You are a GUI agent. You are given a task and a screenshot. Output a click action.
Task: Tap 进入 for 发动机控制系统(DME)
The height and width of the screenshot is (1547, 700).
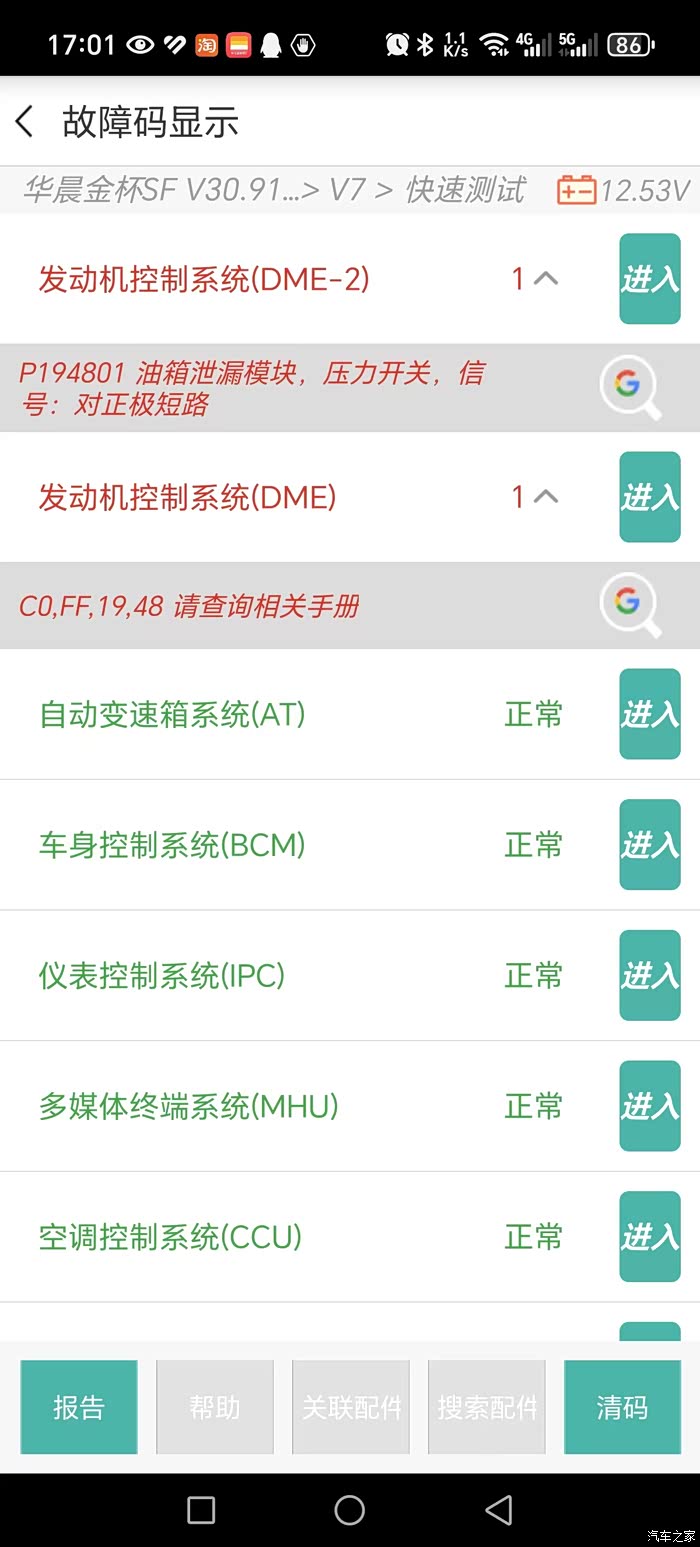[649, 497]
